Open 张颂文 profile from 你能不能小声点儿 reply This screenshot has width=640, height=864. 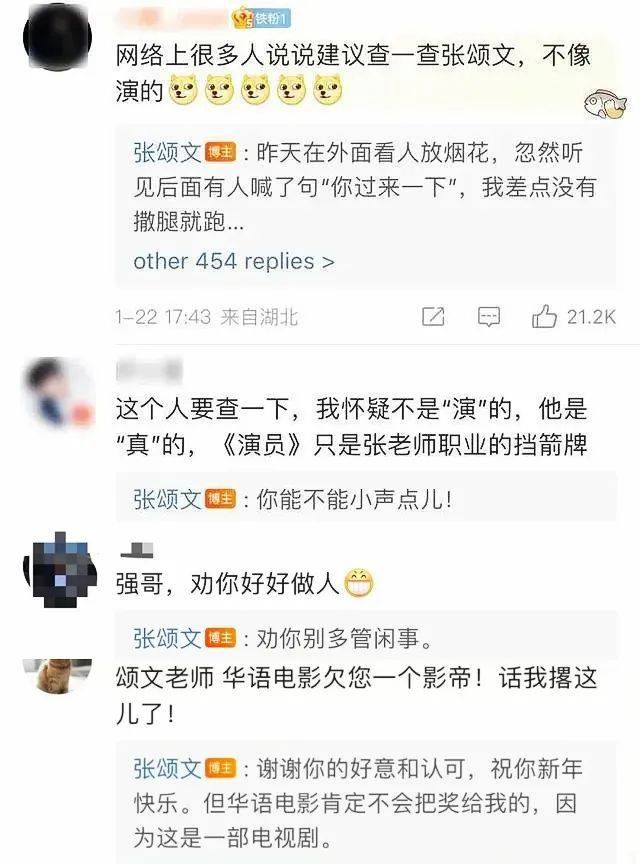(167, 498)
